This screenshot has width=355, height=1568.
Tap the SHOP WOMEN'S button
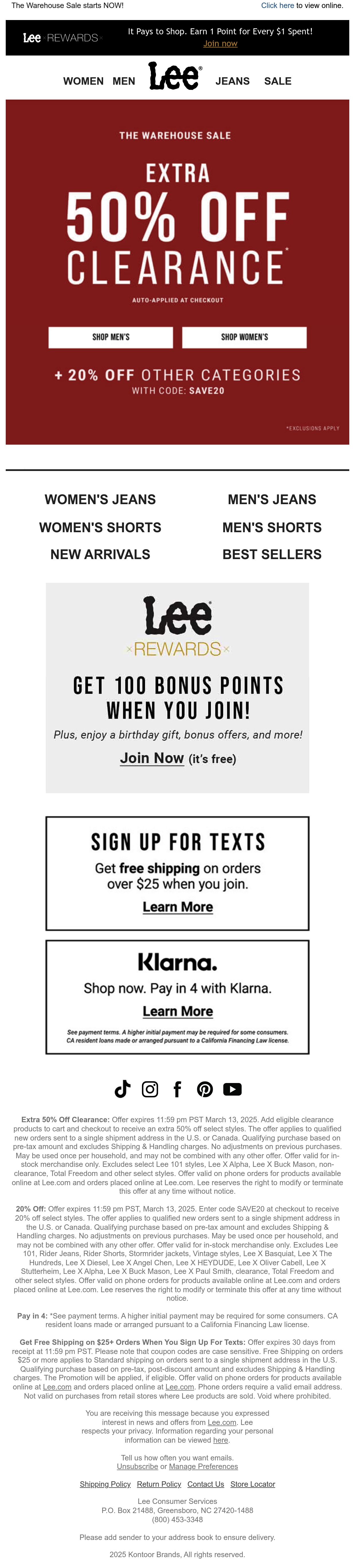244,337
